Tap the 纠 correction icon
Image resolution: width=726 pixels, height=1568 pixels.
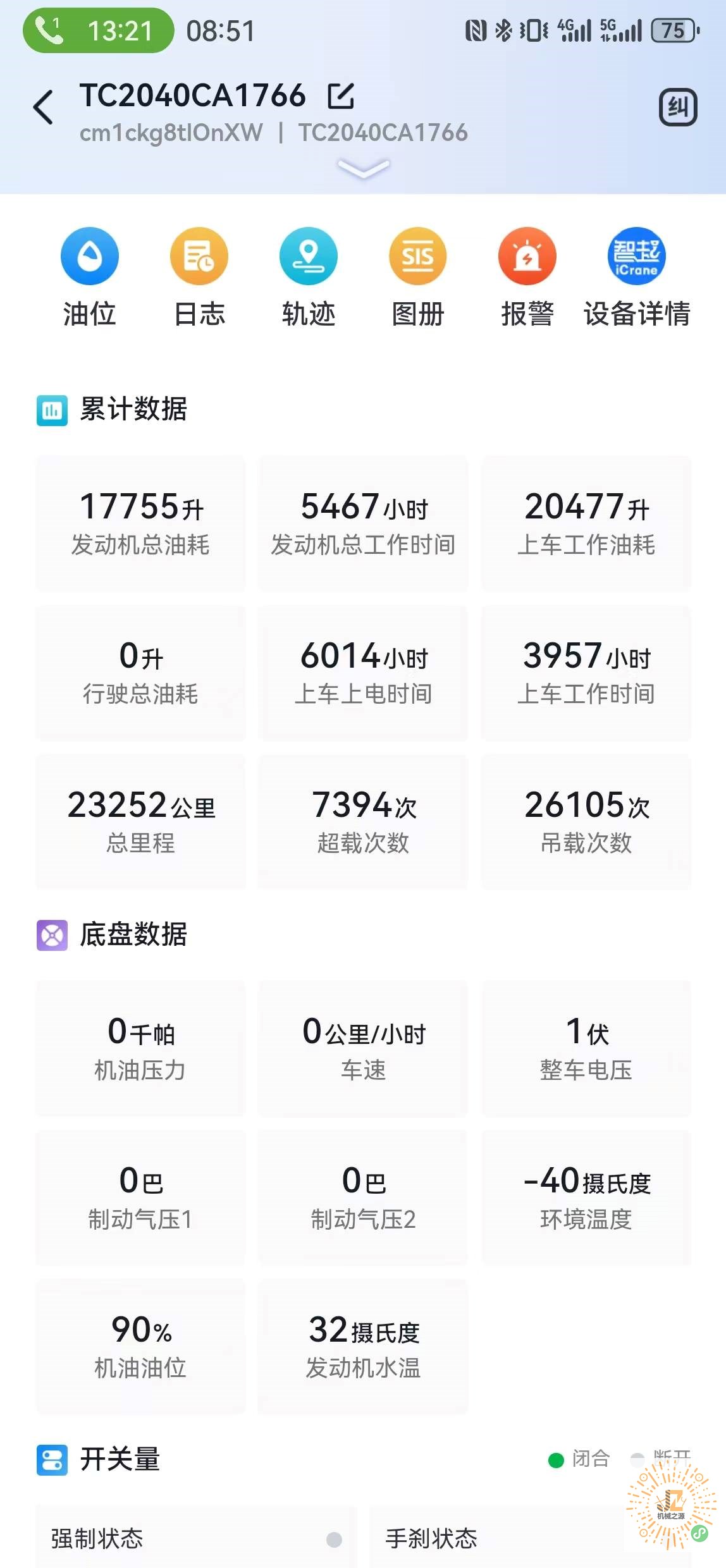(x=678, y=107)
